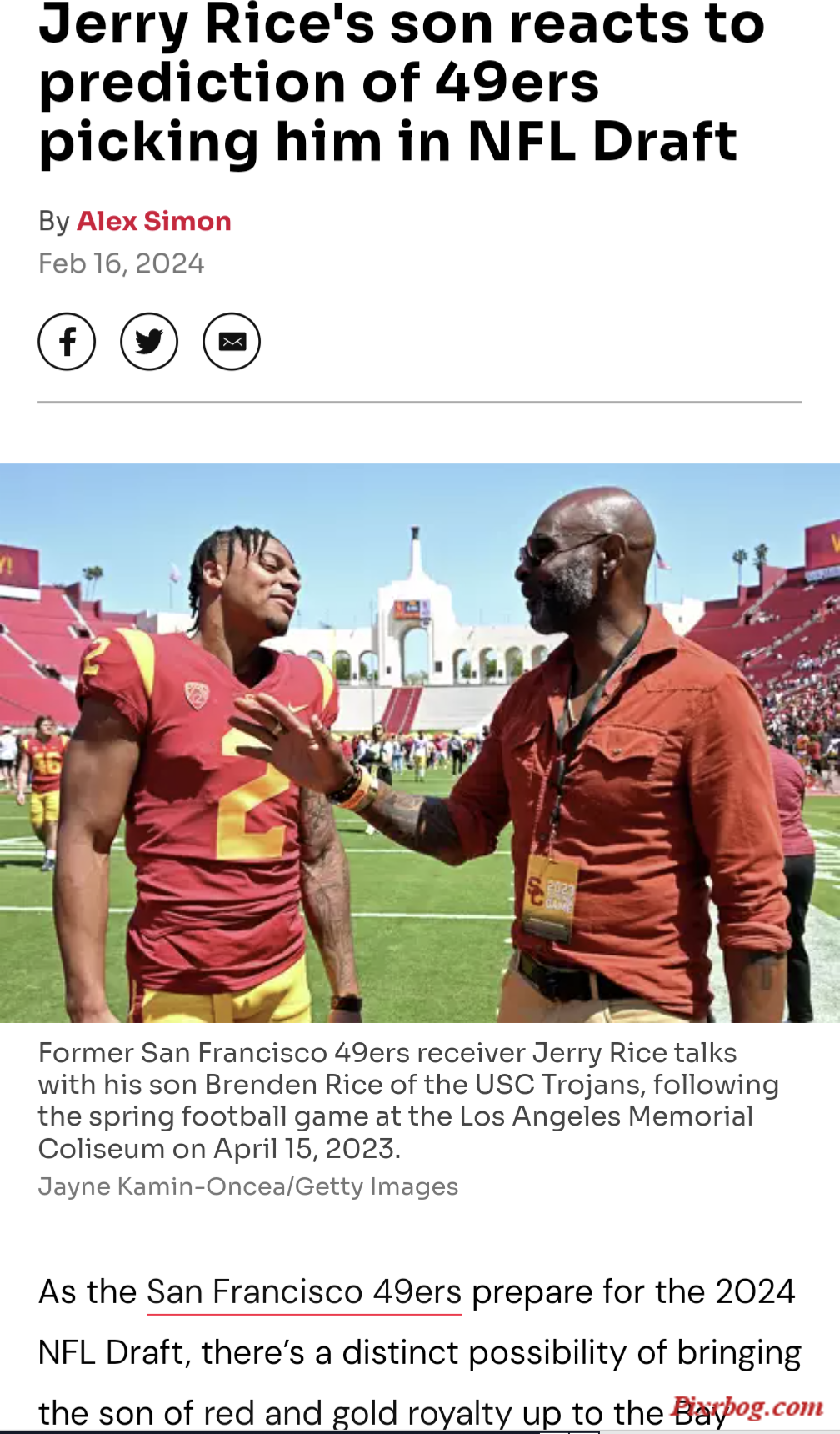Share the article on Twitter
The height and width of the screenshot is (1434, 840).
point(149,342)
